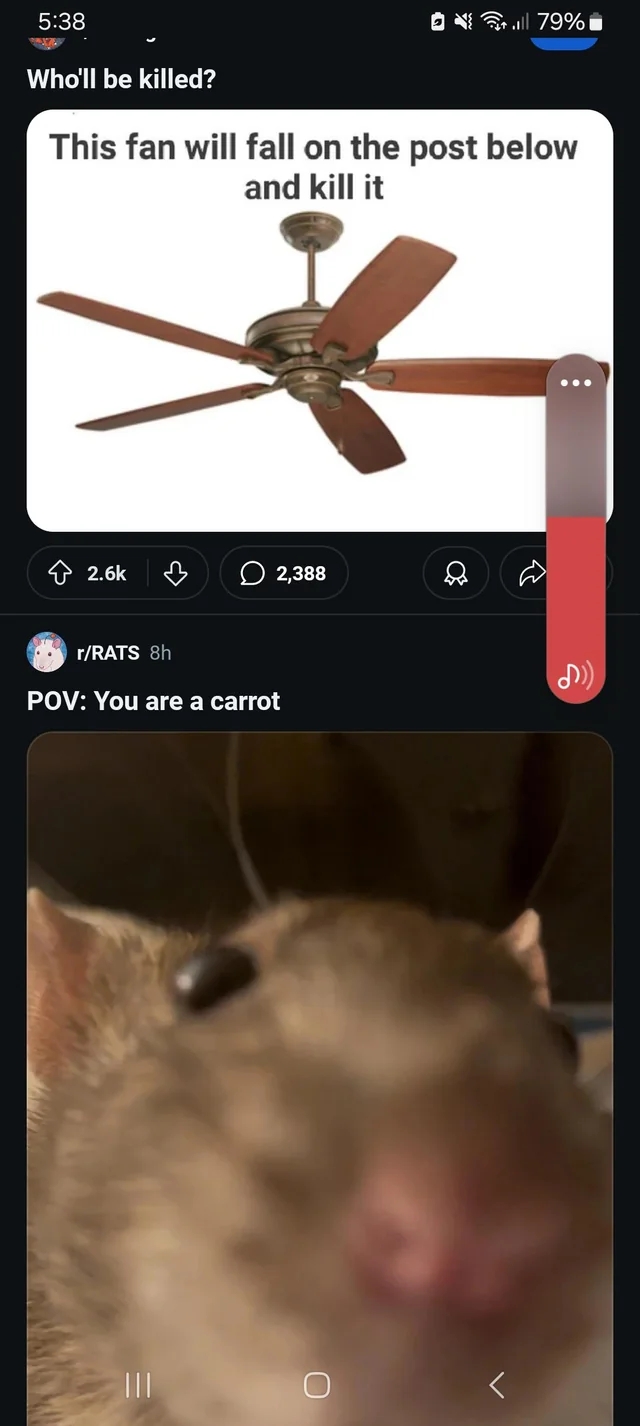Open the 2,388 comments on fan post
Viewport: 640px width, 1426px height.
[x=284, y=573]
